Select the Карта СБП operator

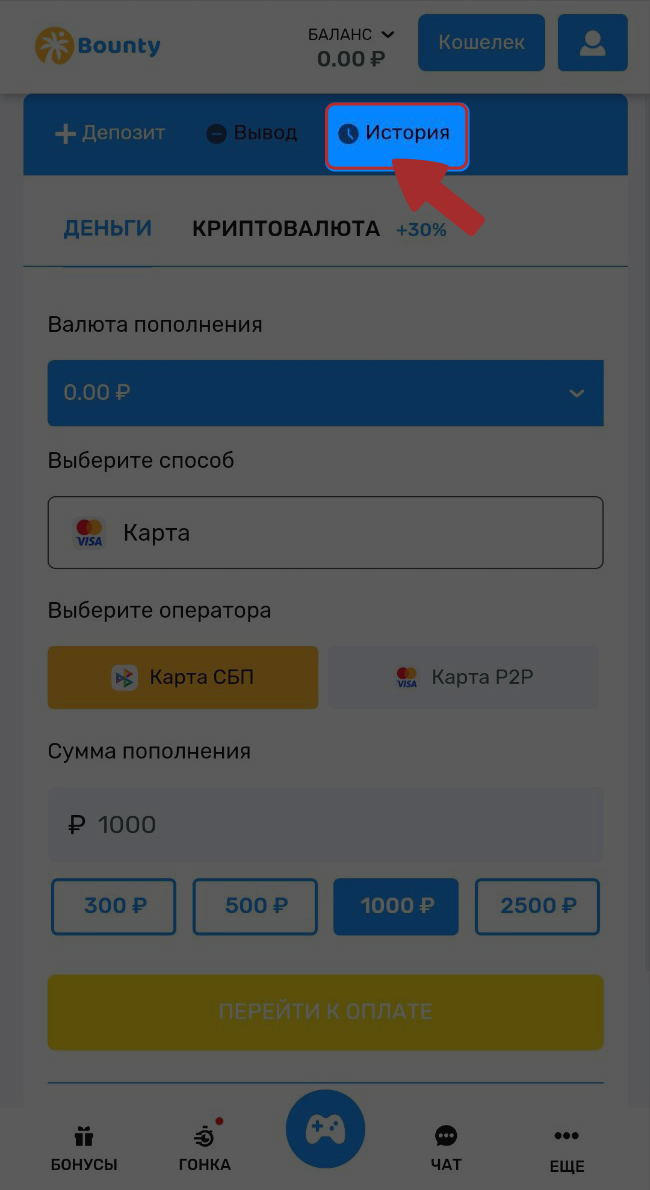[183, 678]
